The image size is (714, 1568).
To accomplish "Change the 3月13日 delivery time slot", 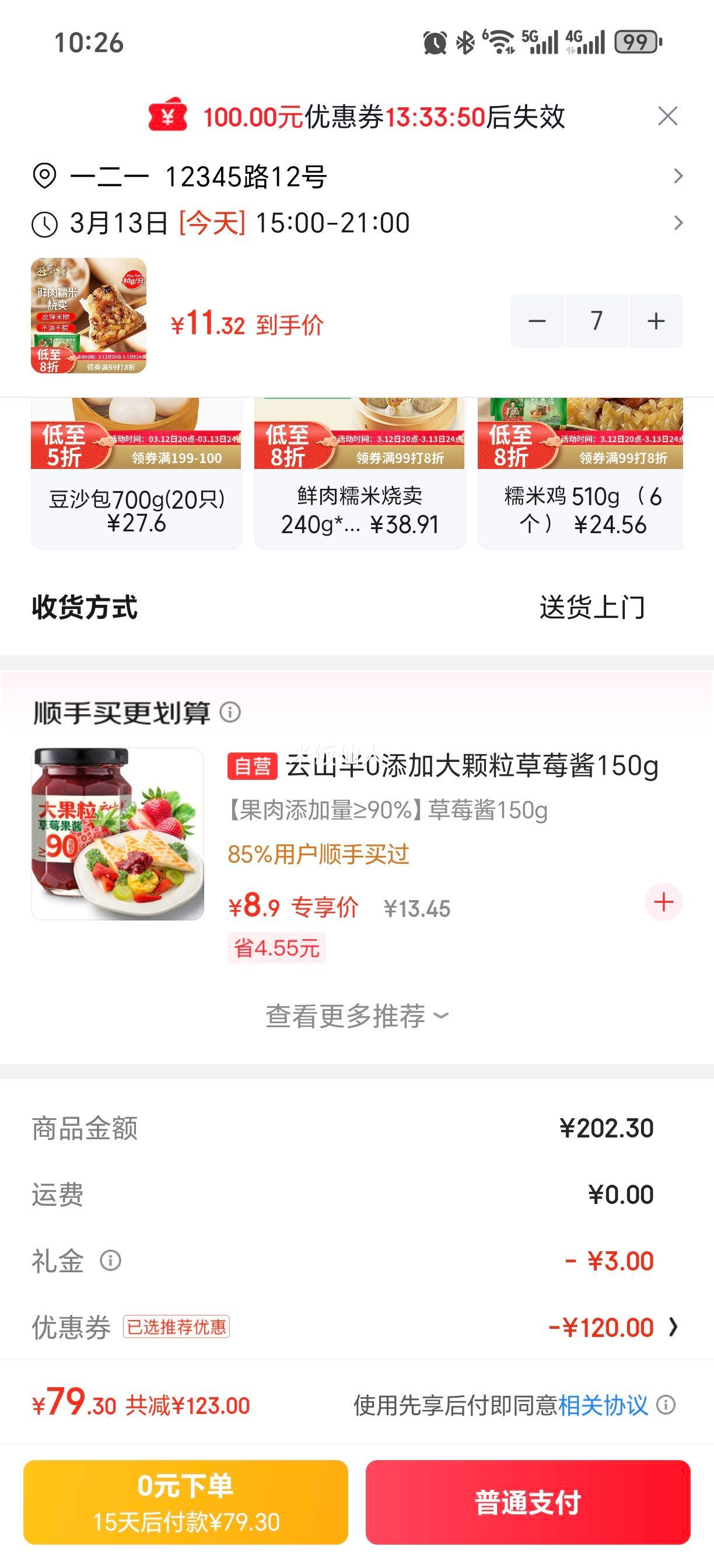I will coord(356,223).
